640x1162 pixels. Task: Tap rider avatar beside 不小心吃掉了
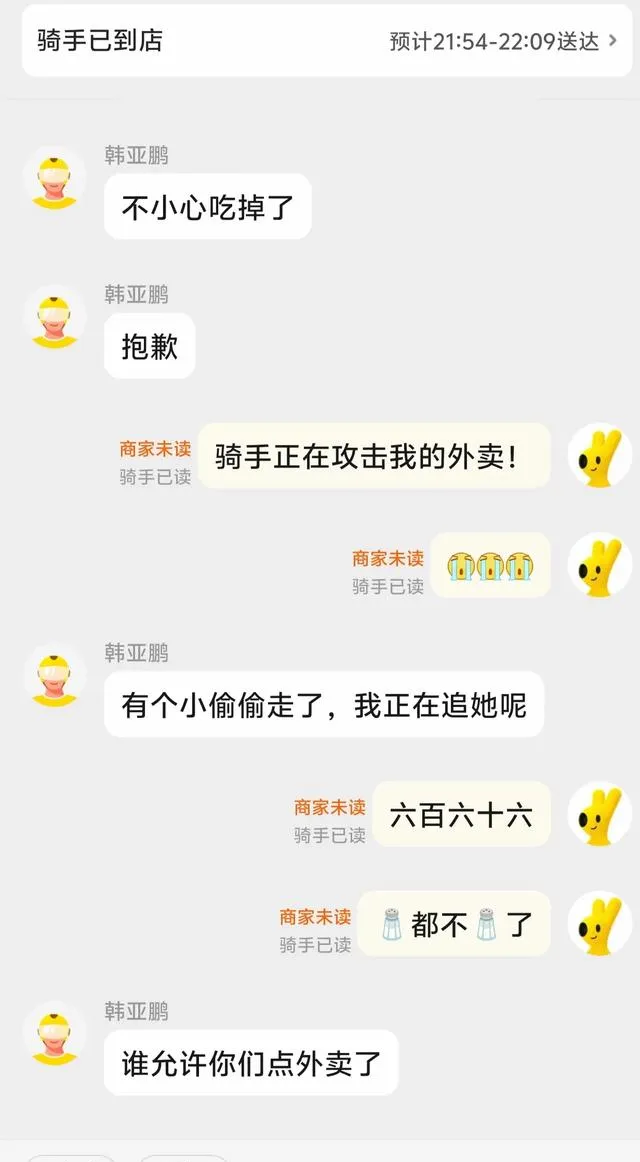(54, 178)
